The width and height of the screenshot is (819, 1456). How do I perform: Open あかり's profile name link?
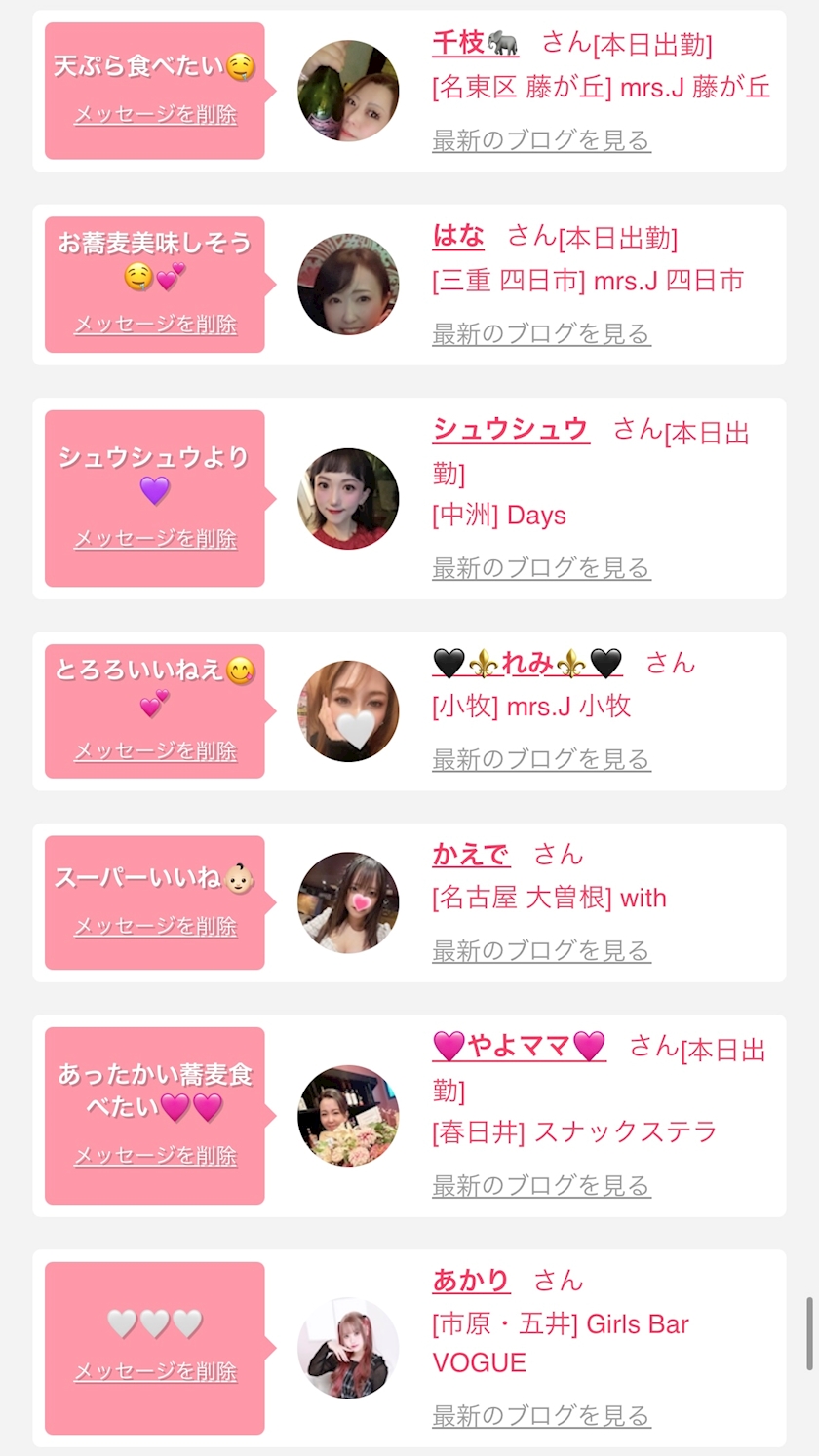[471, 1281]
